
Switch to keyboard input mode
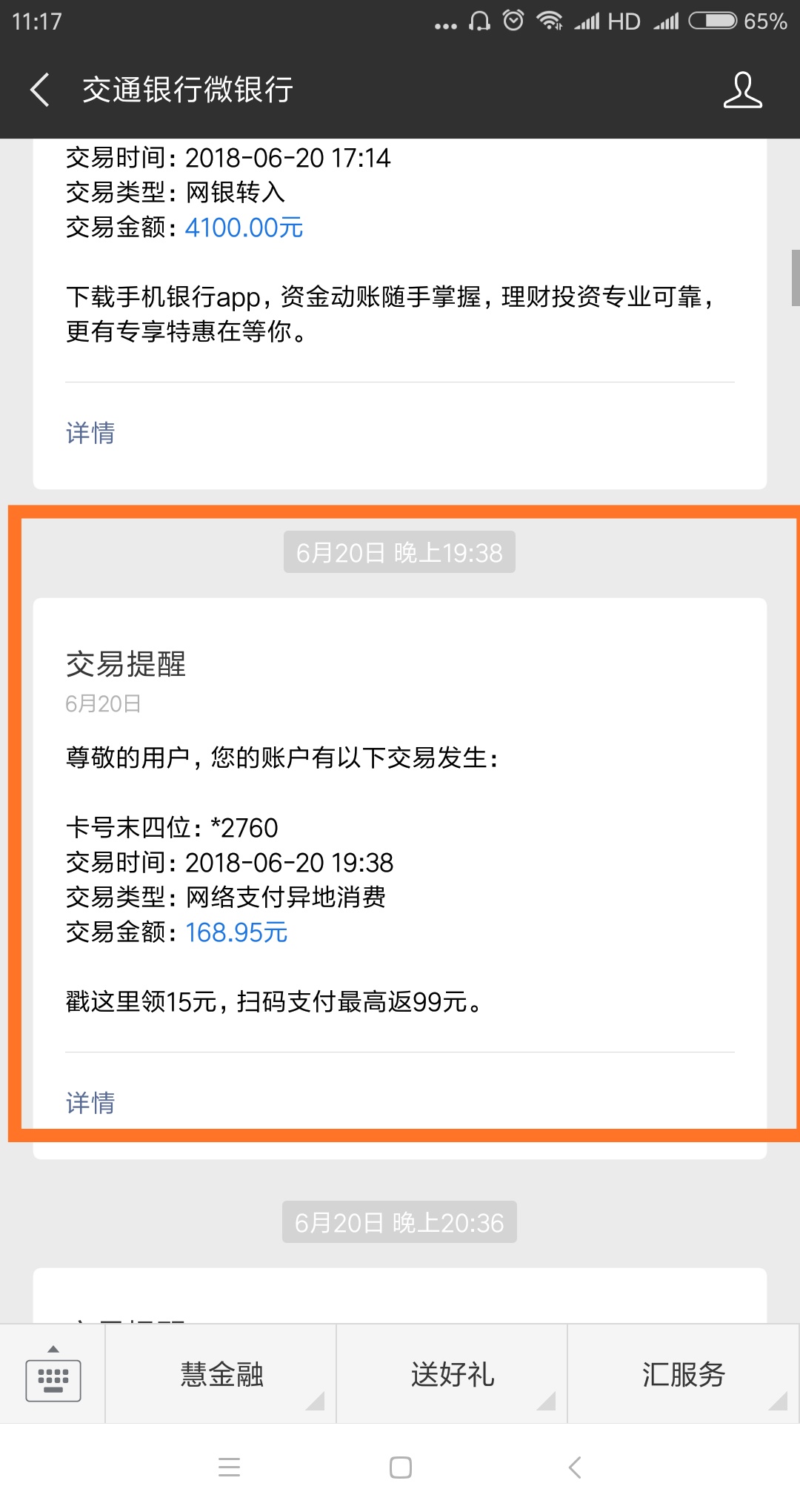pos(53,1374)
